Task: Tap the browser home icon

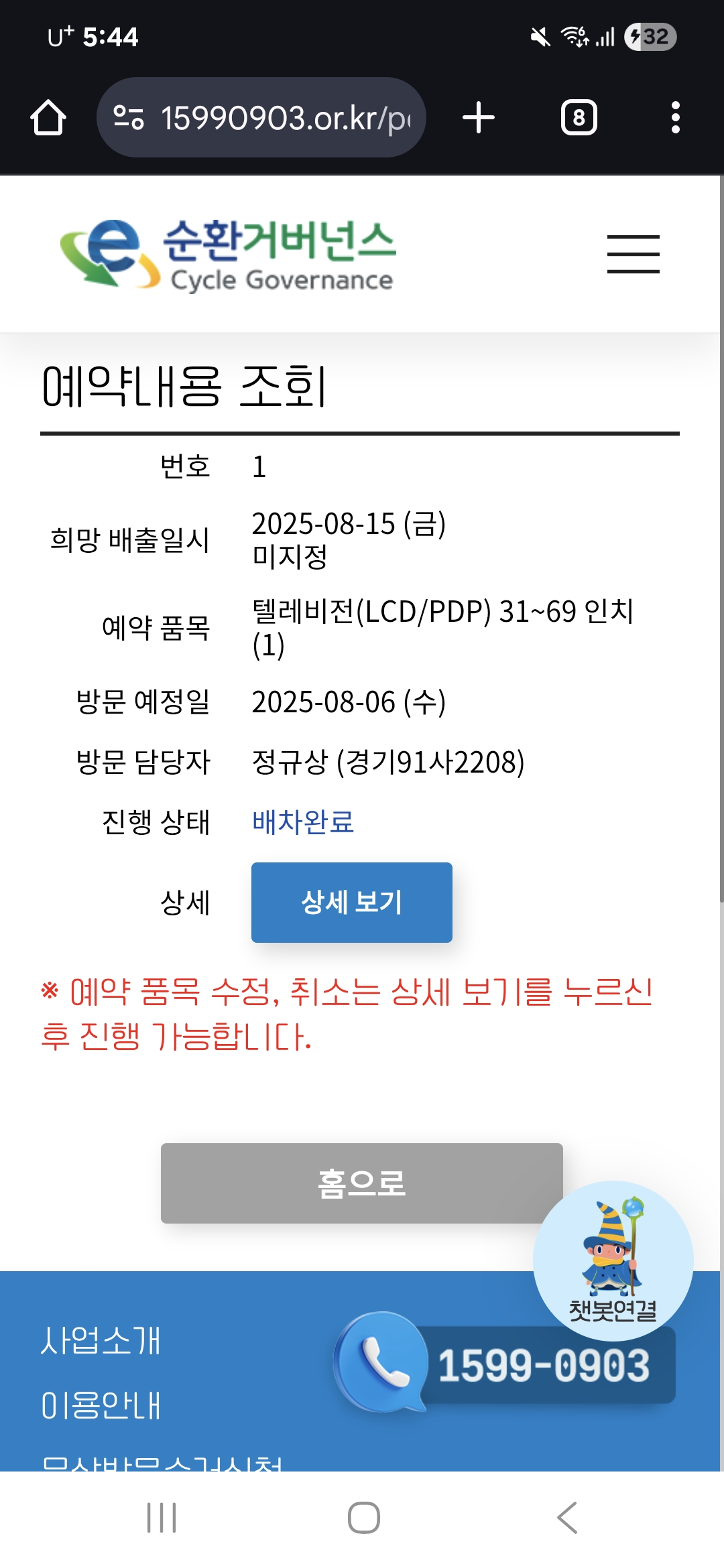Action: pyautogui.click(x=48, y=118)
